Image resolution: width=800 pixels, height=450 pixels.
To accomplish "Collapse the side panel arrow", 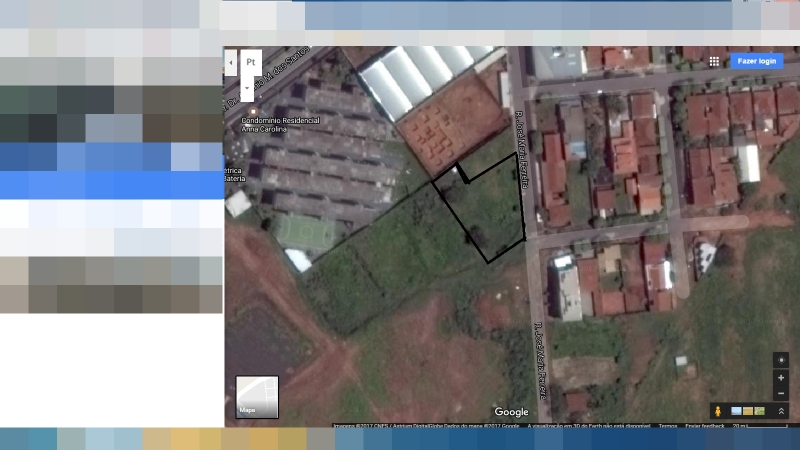I will pos(231,62).
